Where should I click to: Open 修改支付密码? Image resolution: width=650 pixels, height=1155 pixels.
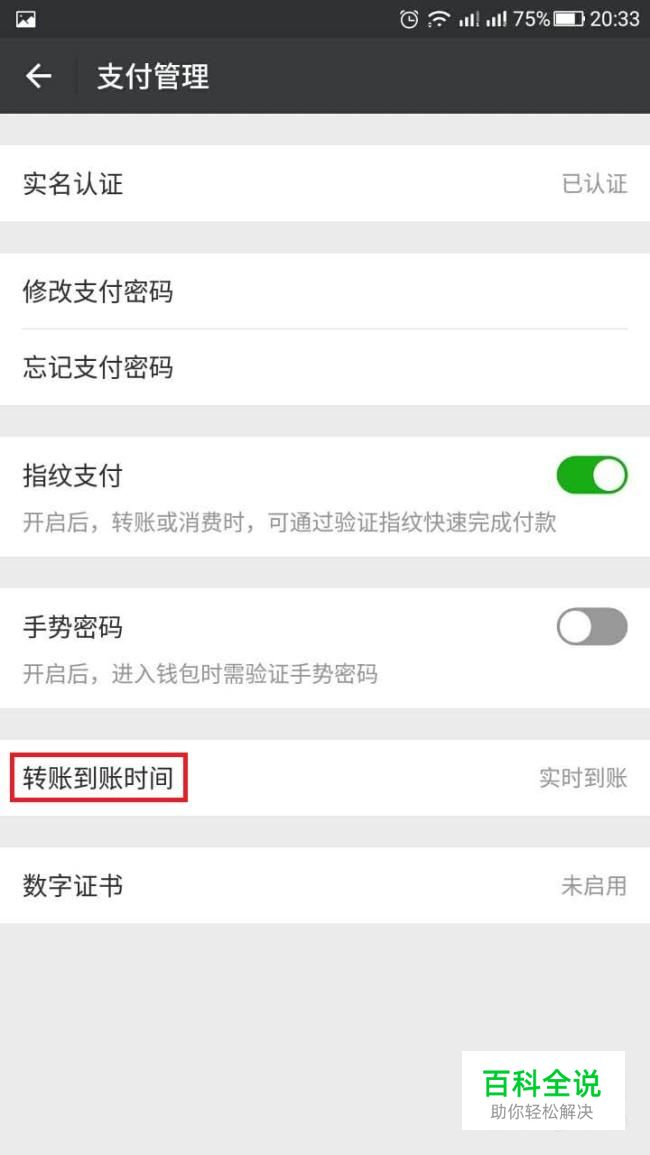324,292
